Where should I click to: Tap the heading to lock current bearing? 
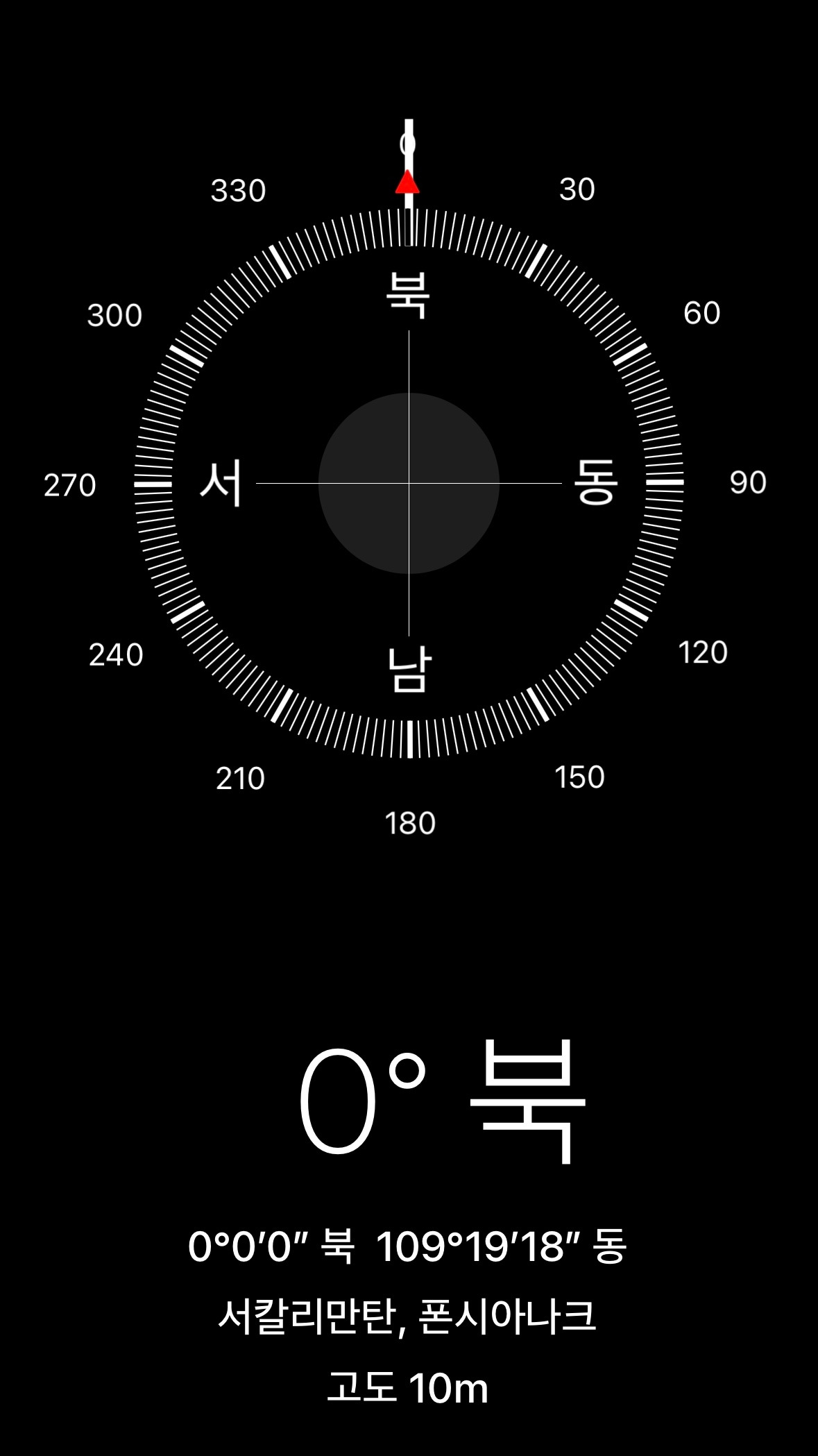pyautogui.click(x=408, y=1110)
